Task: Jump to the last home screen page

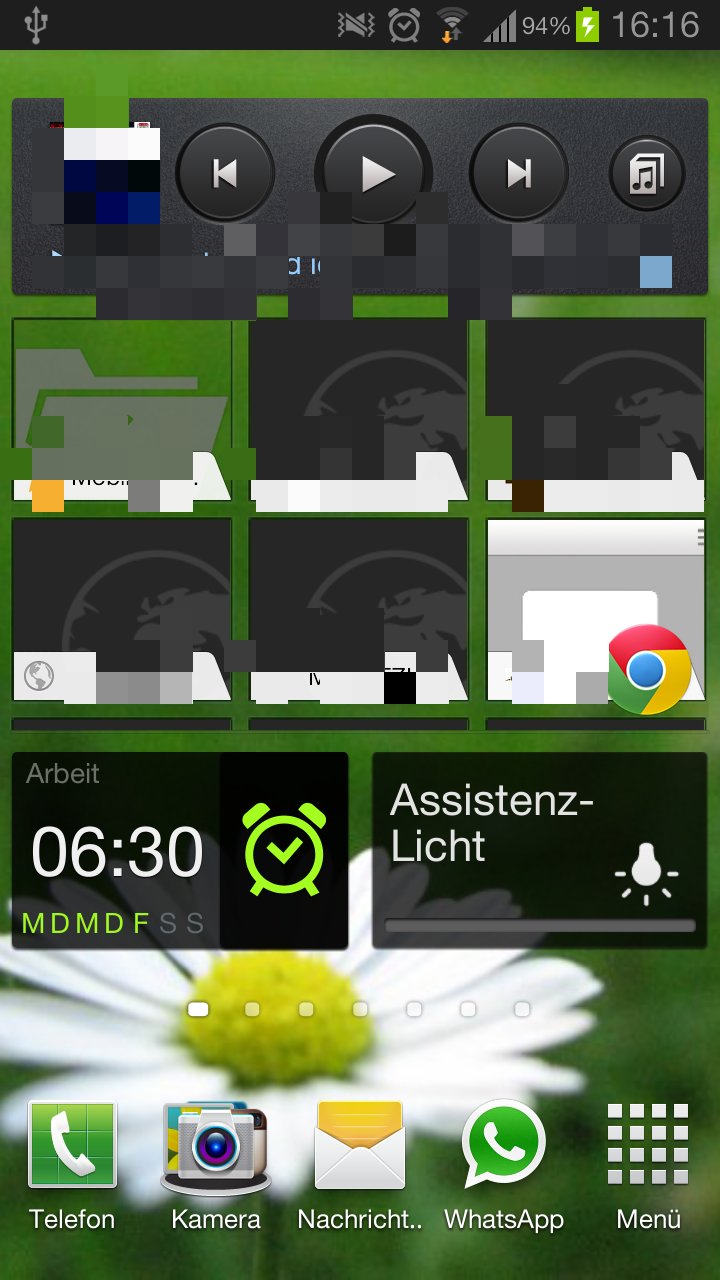Action: click(522, 1010)
